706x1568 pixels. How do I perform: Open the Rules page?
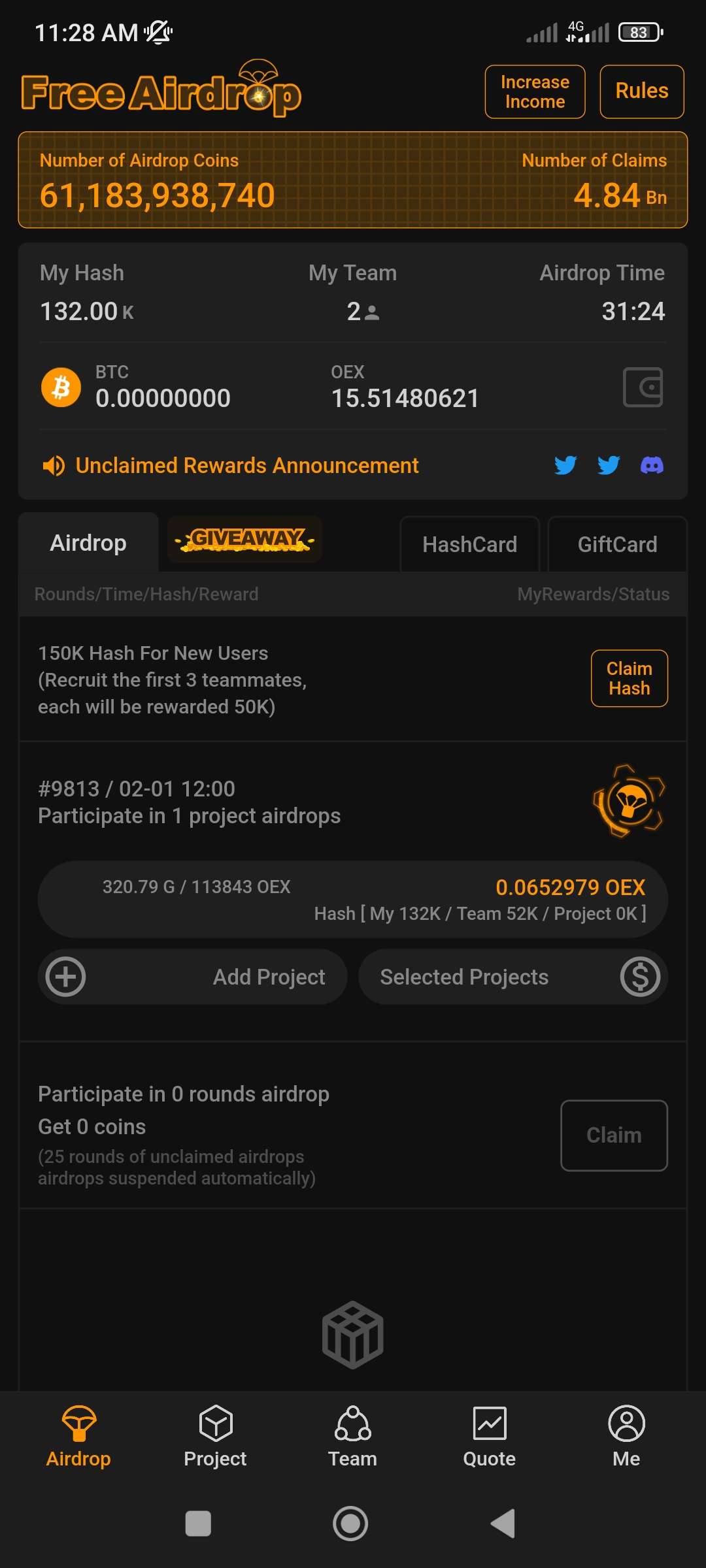coord(641,91)
